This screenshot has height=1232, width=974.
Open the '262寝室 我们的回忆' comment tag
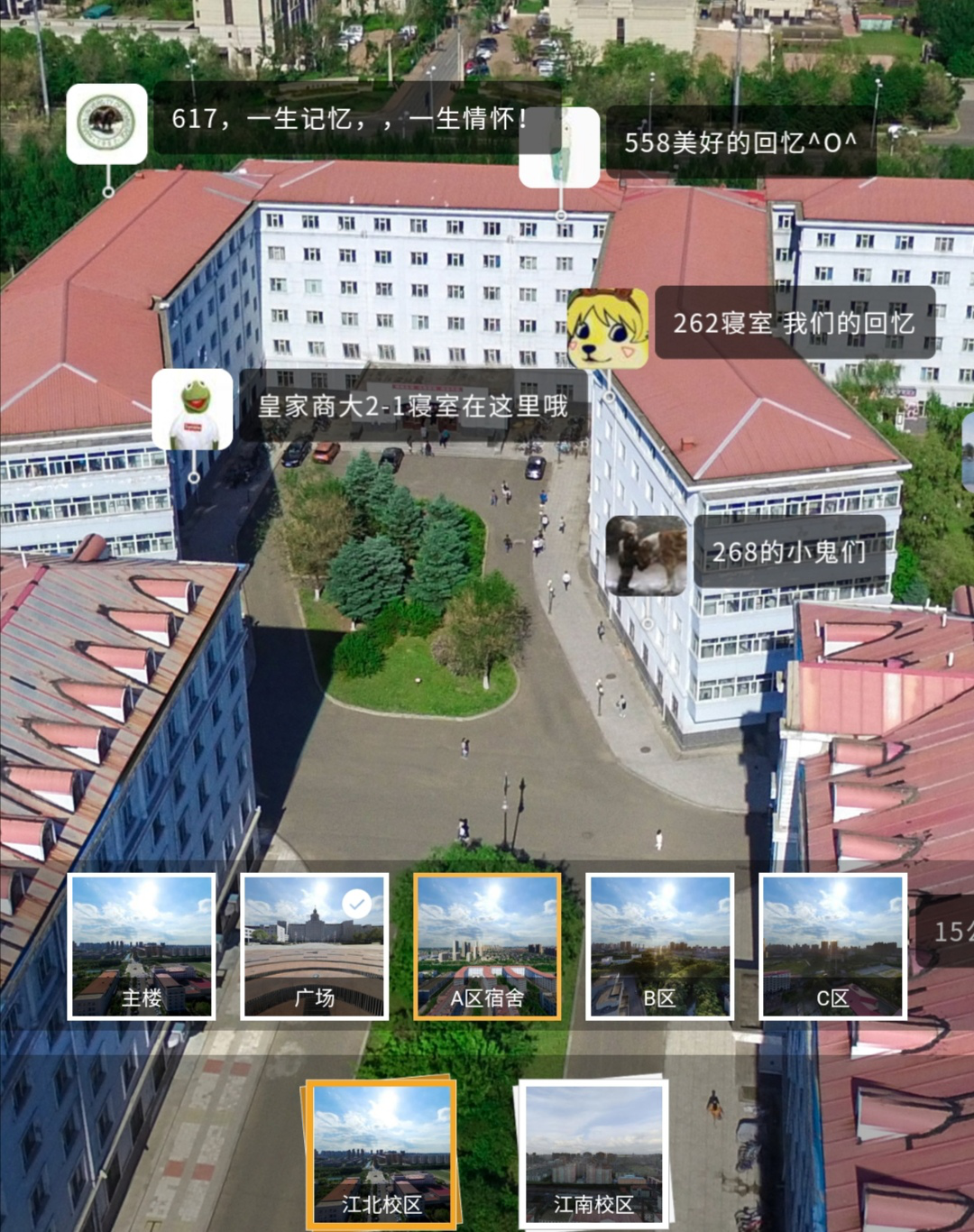pyautogui.click(x=794, y=323)
